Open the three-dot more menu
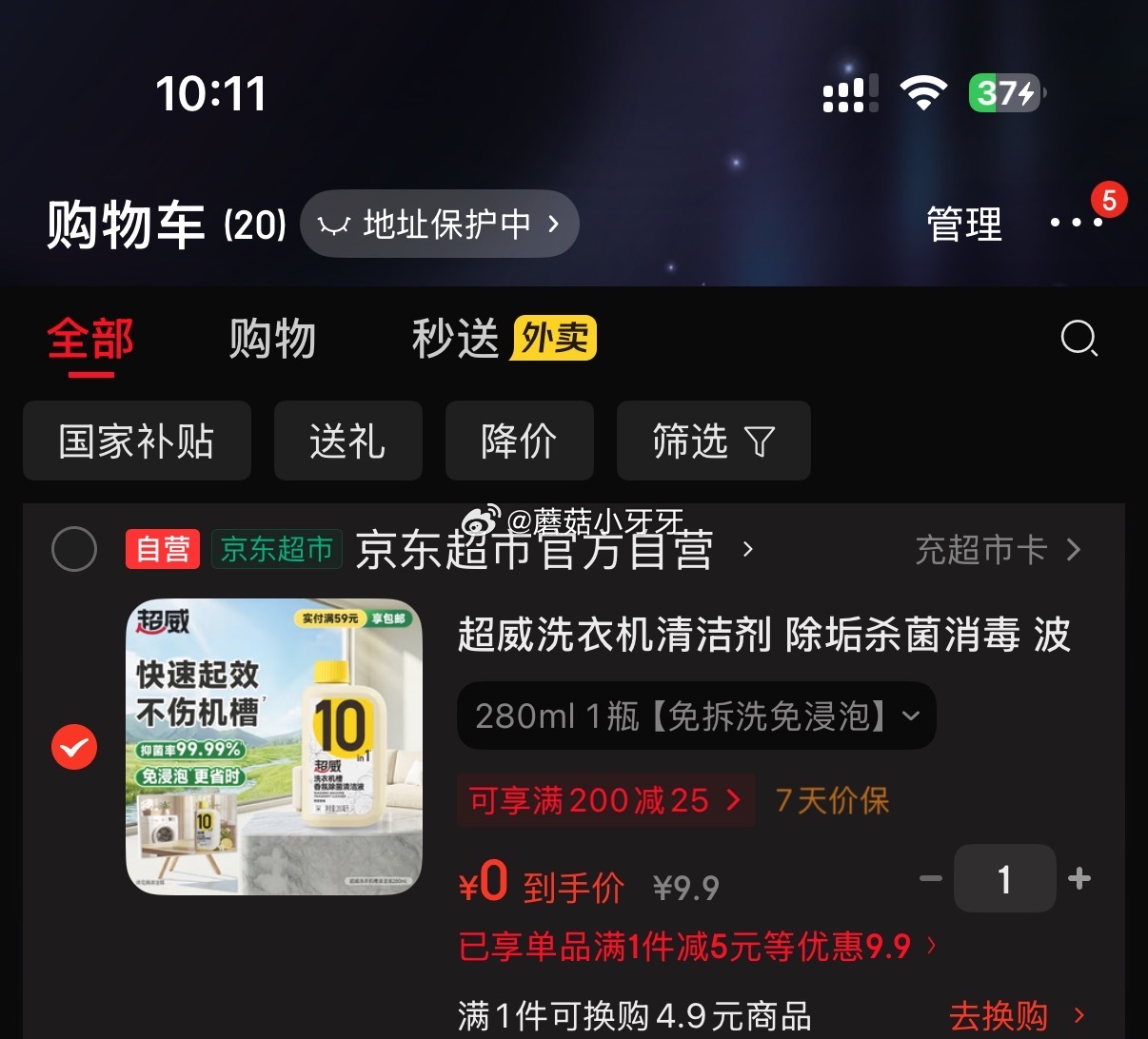 click(1076, 223)
